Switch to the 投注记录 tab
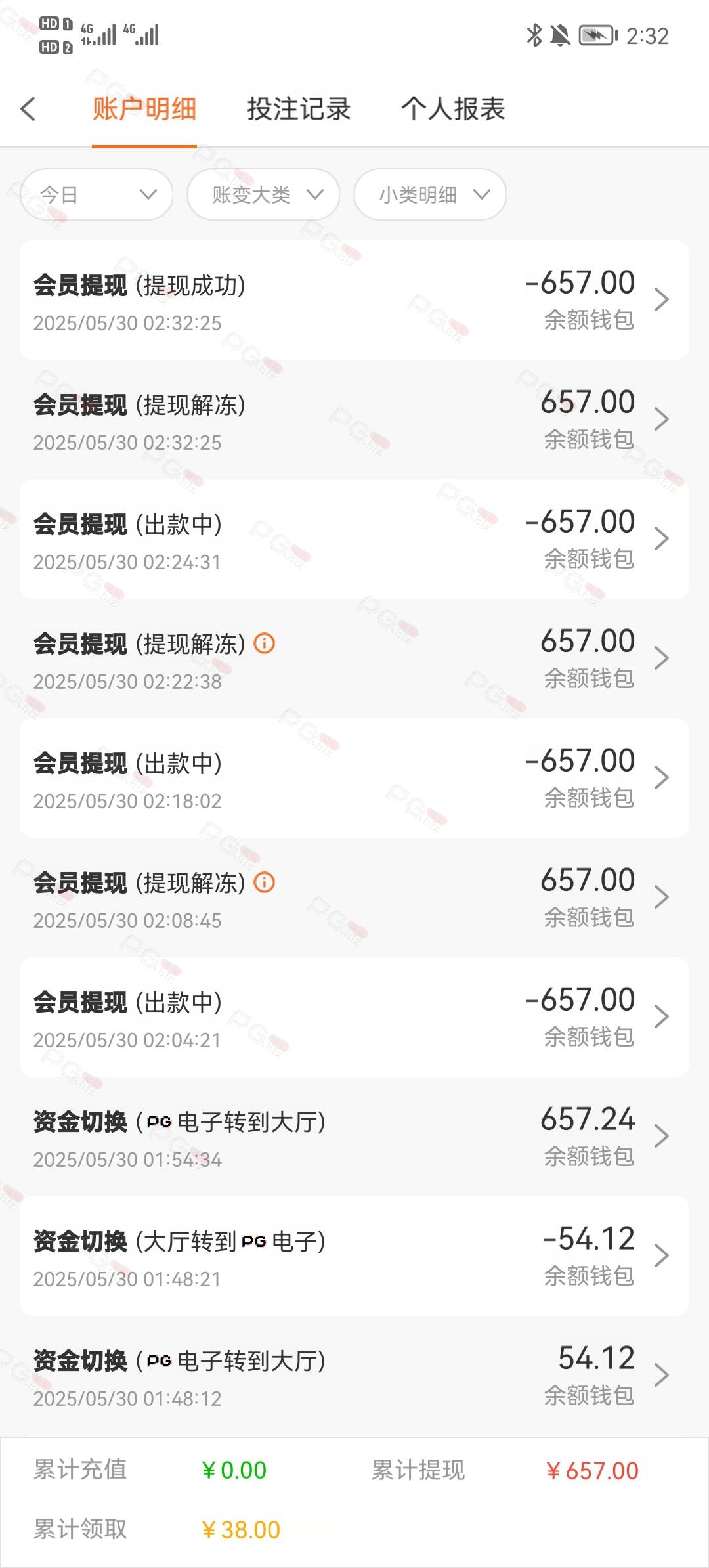Viewport: 709px width, 1568px height. 299,109
